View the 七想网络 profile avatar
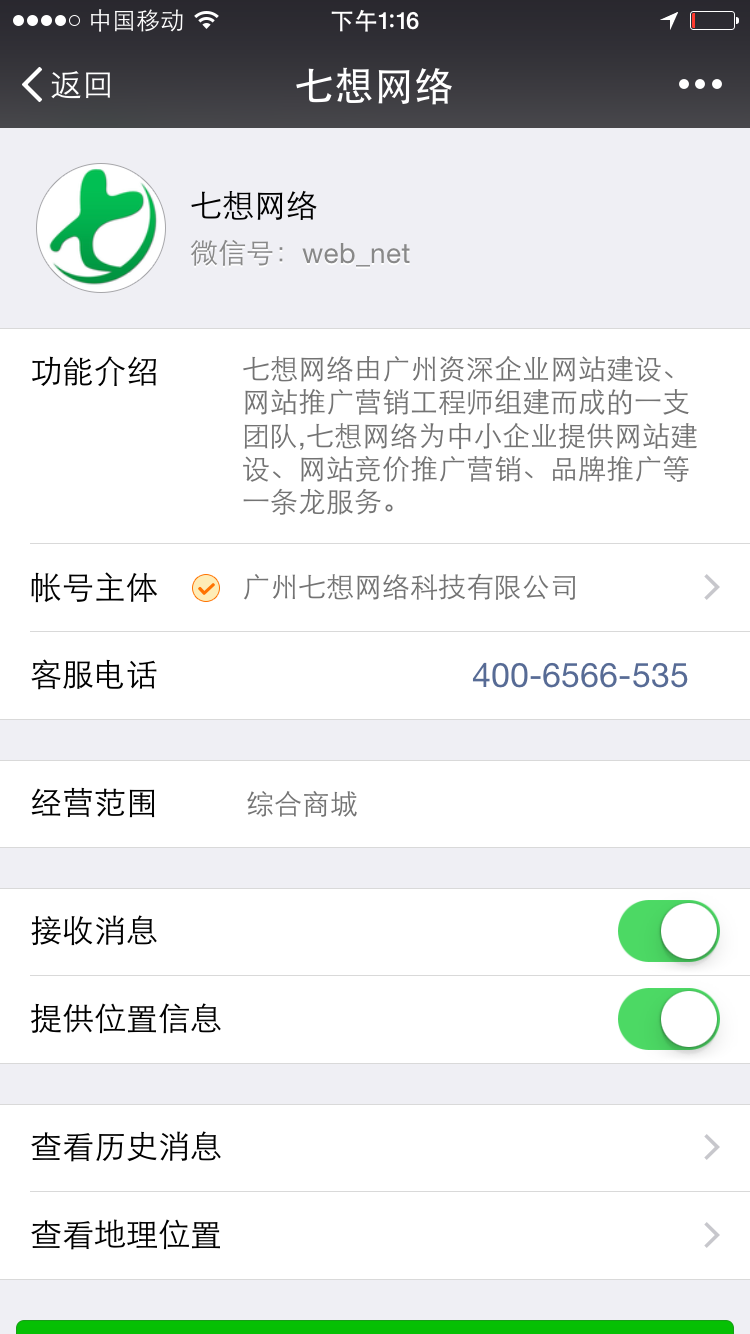750x1334 pixels. pyautogui.click(x=101, y=228)
